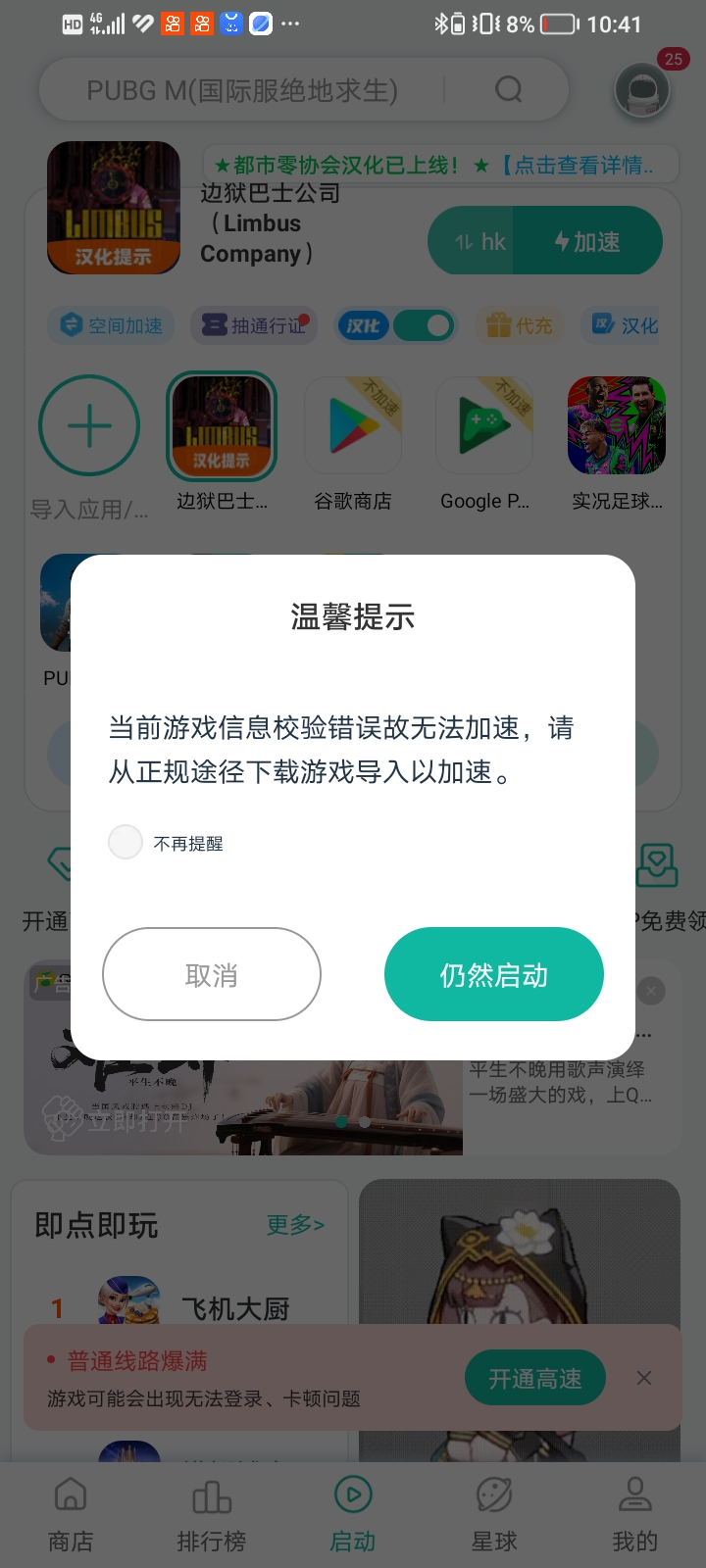This screenshot has height=1568, width=706.
Task: Check the 不再提醒 do-not-remind checkbox
Action: 125,841
